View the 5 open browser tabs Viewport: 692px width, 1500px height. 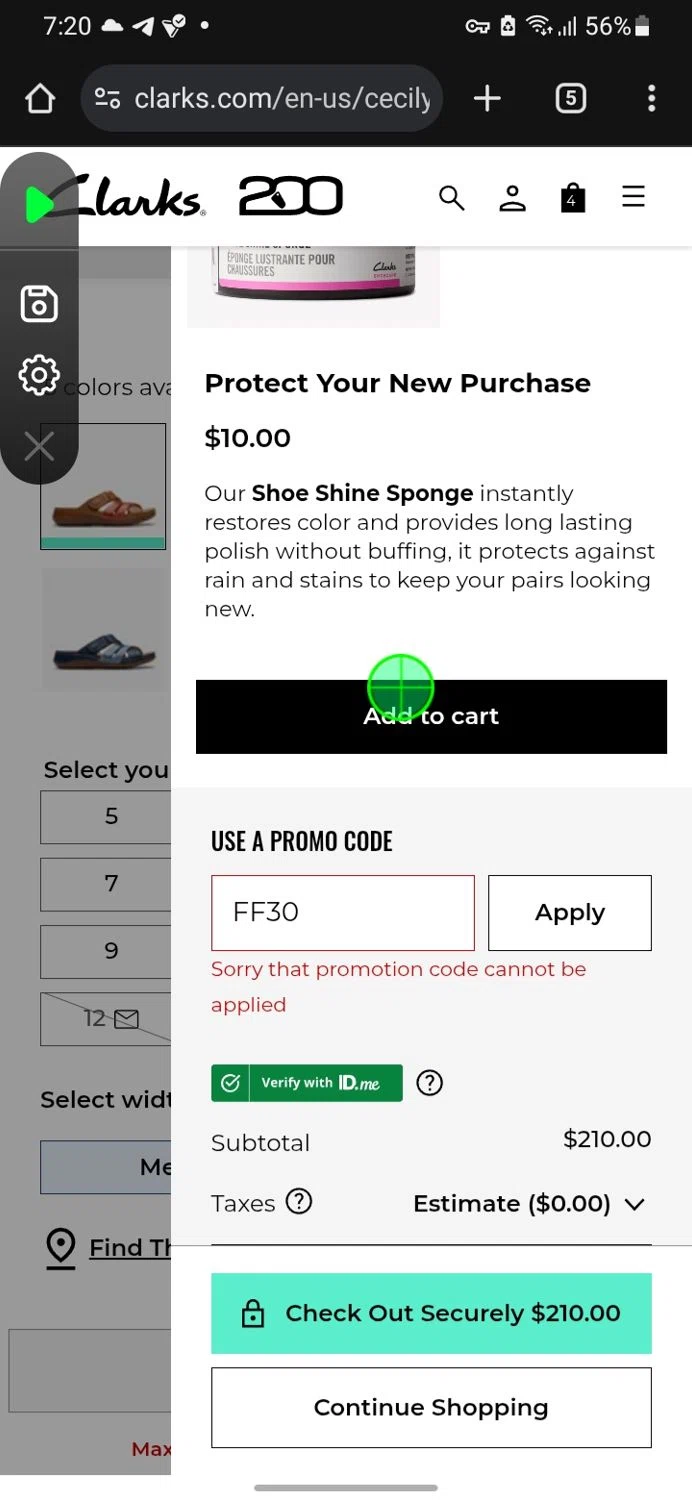coord(570,98)
